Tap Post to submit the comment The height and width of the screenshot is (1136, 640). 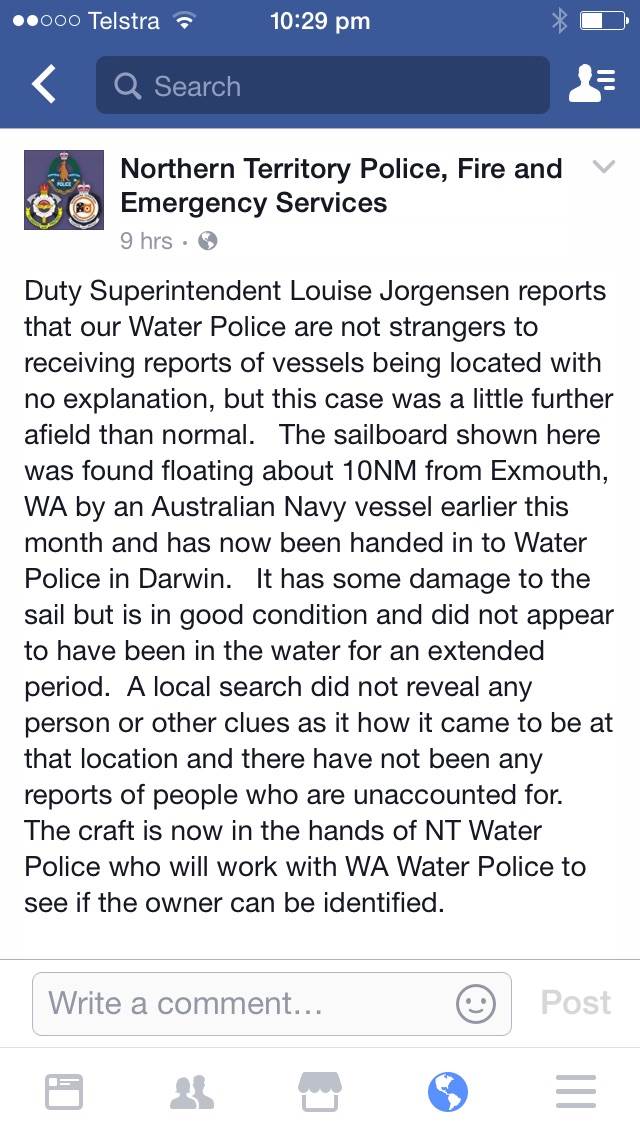coord(576,1003)
